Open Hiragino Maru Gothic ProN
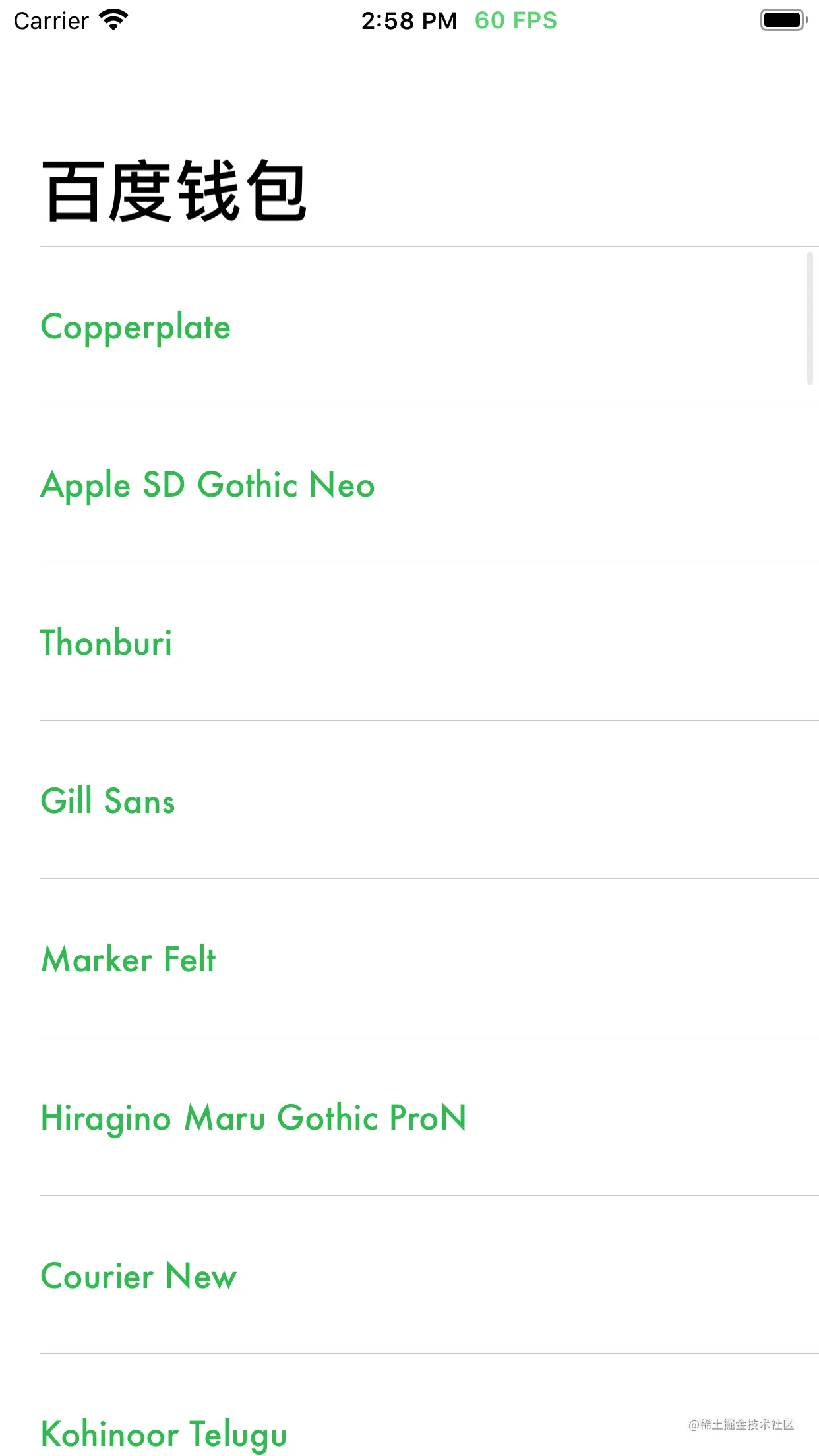 pyautogui.click(x=253, y=1118)
